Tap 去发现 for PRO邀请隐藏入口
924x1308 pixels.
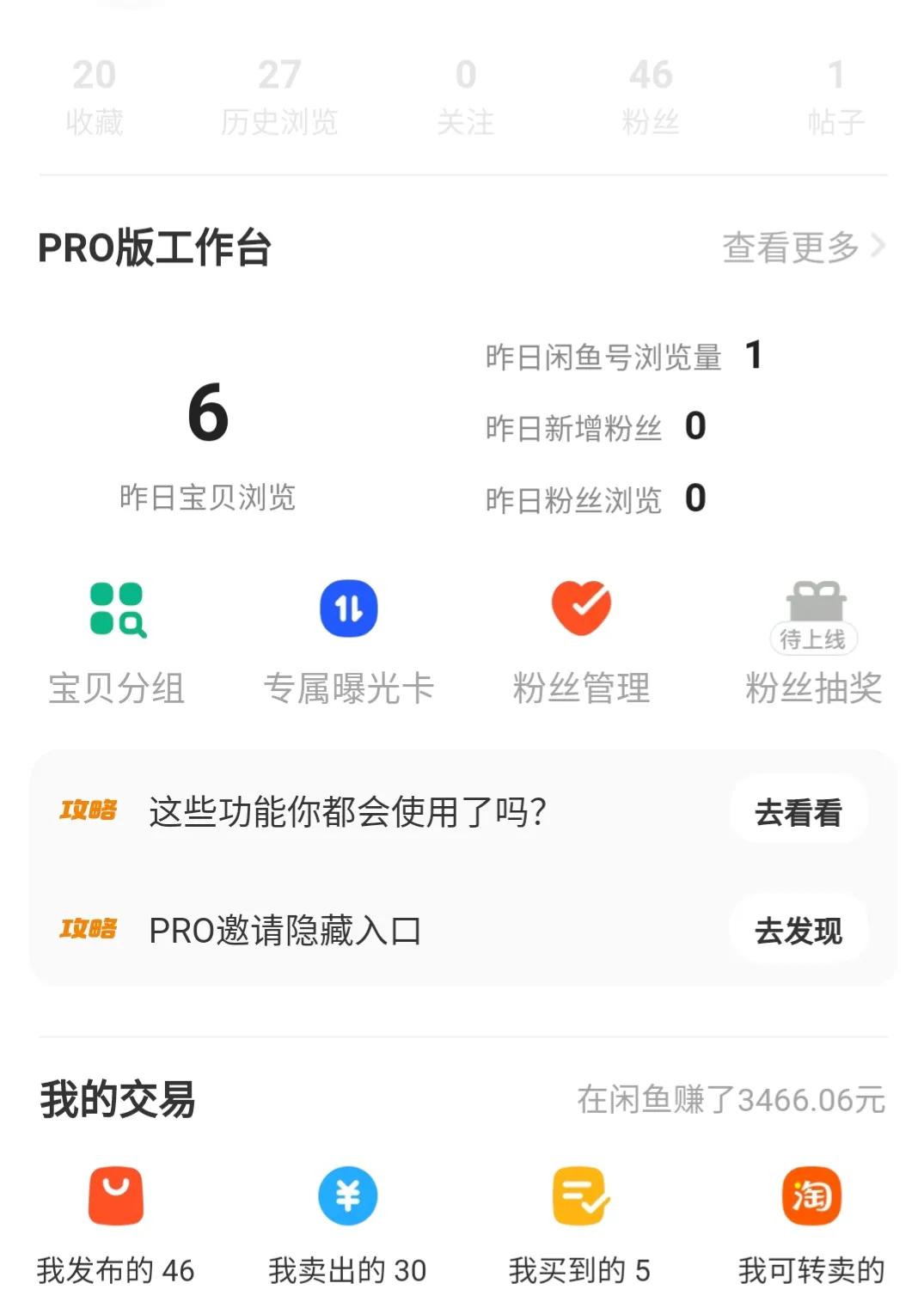click(799, 929)
